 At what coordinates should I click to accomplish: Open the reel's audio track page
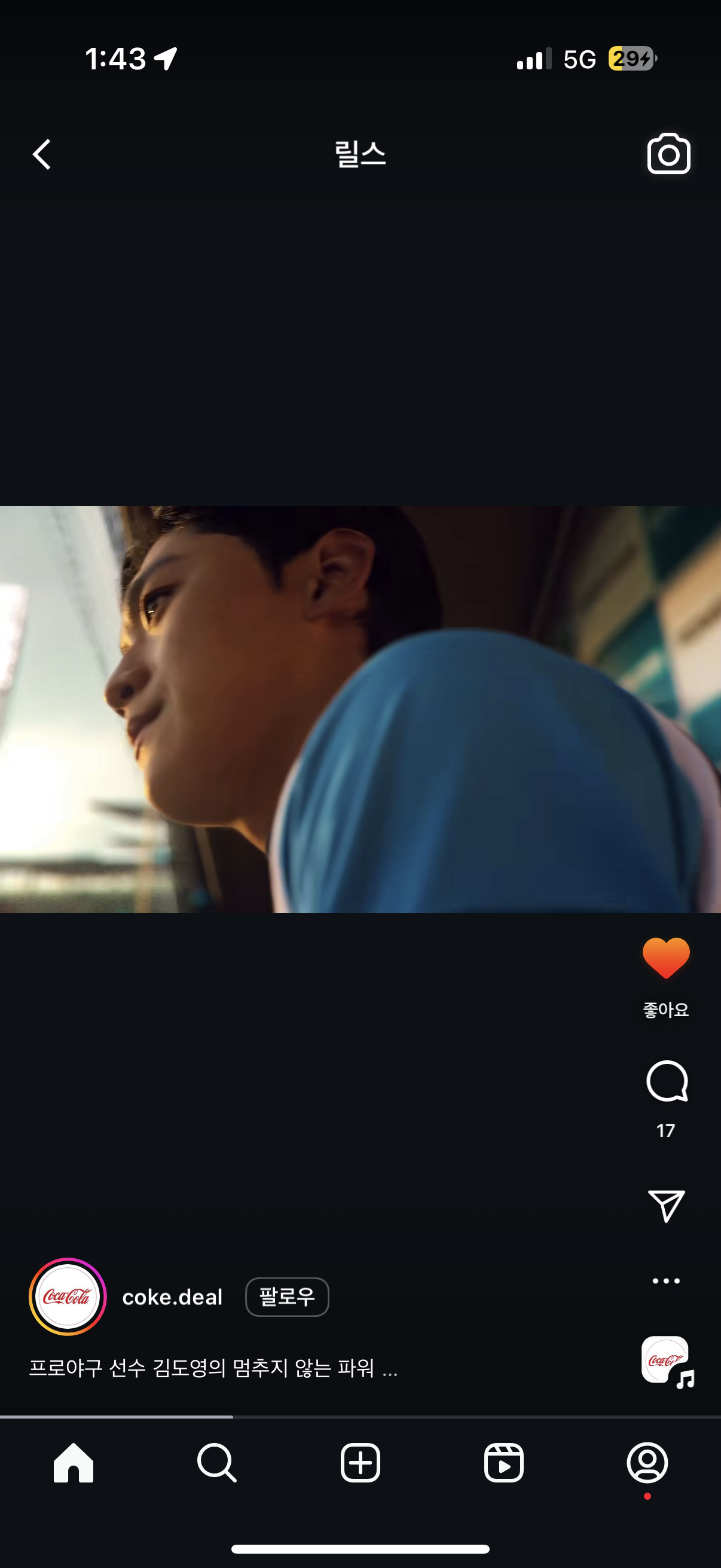pos(665,1361)
